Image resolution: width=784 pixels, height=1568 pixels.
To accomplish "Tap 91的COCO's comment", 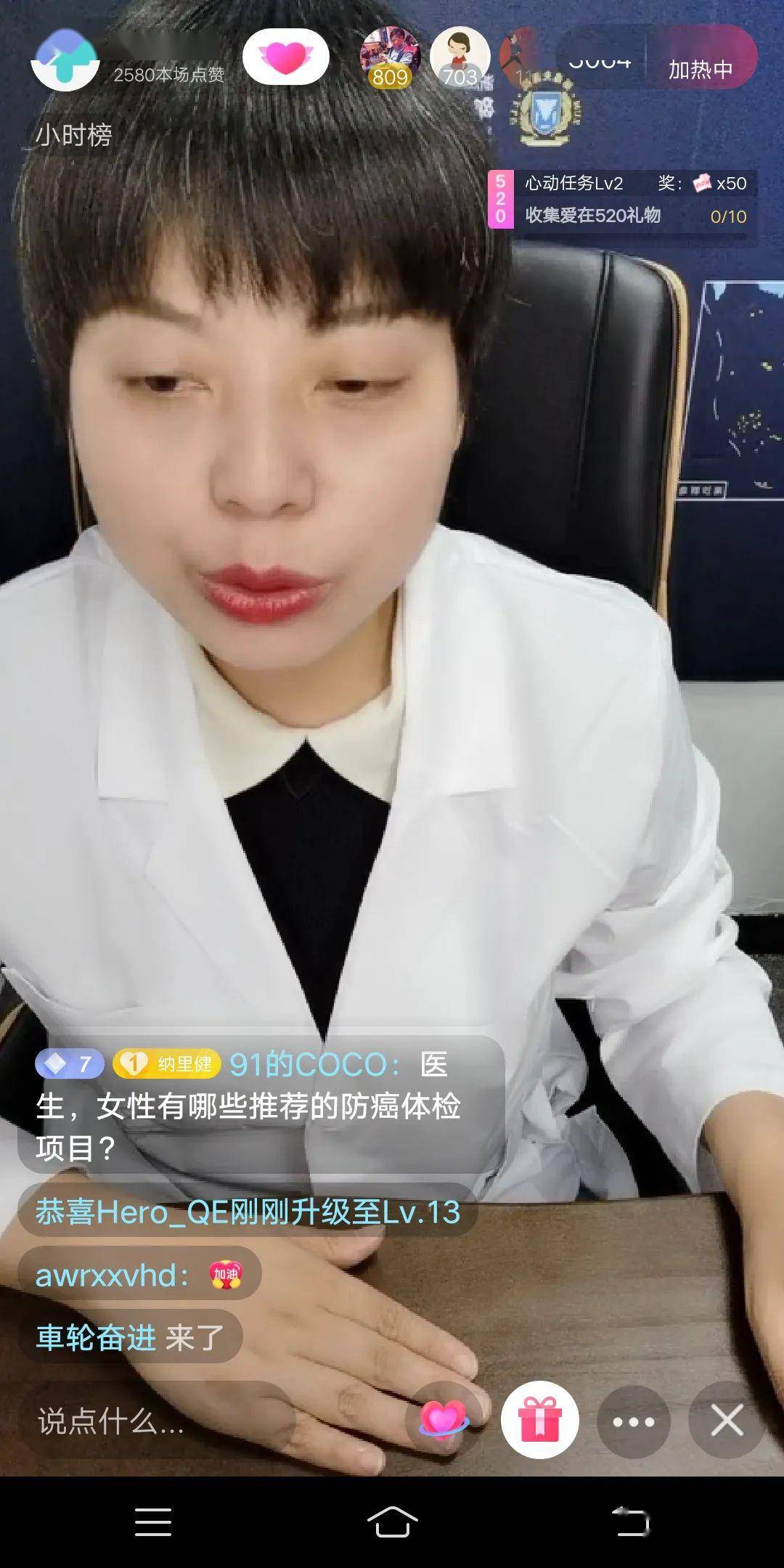I will pos(260,1106).
